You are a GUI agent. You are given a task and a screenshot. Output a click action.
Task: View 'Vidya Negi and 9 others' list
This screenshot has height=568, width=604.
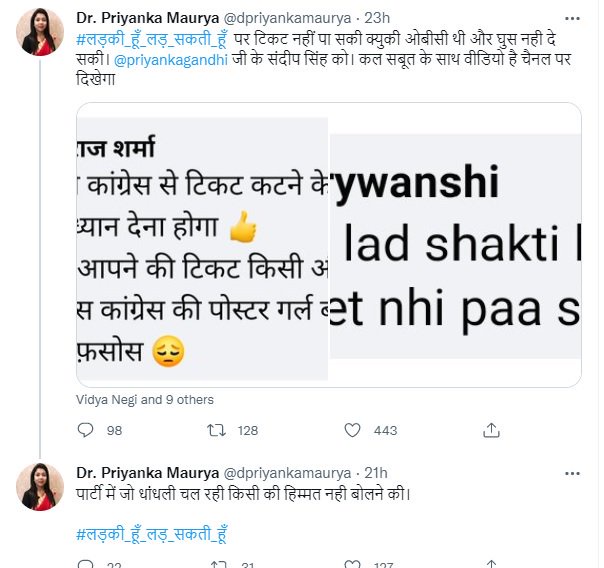point(144,399)
